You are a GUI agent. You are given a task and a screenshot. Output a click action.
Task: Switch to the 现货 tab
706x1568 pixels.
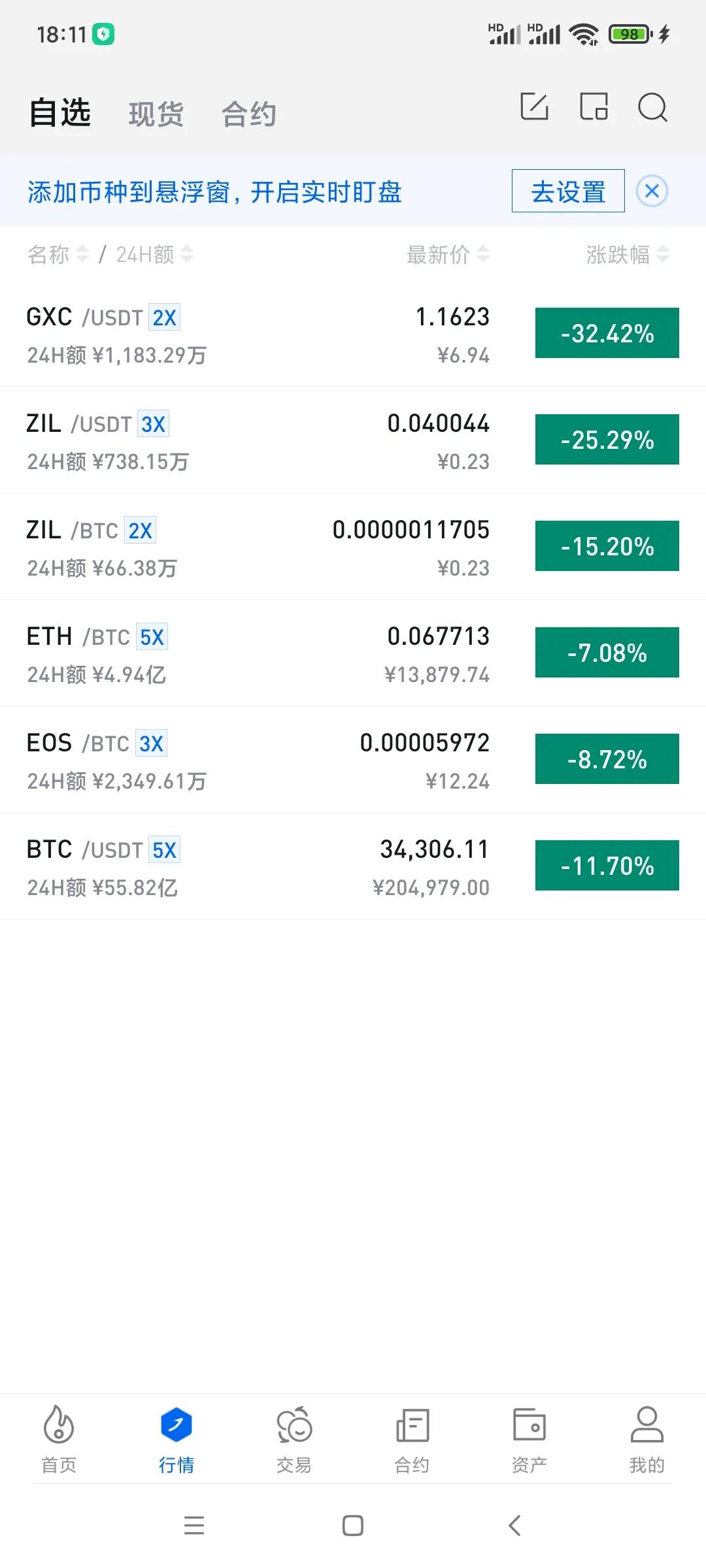click(156, 114)
